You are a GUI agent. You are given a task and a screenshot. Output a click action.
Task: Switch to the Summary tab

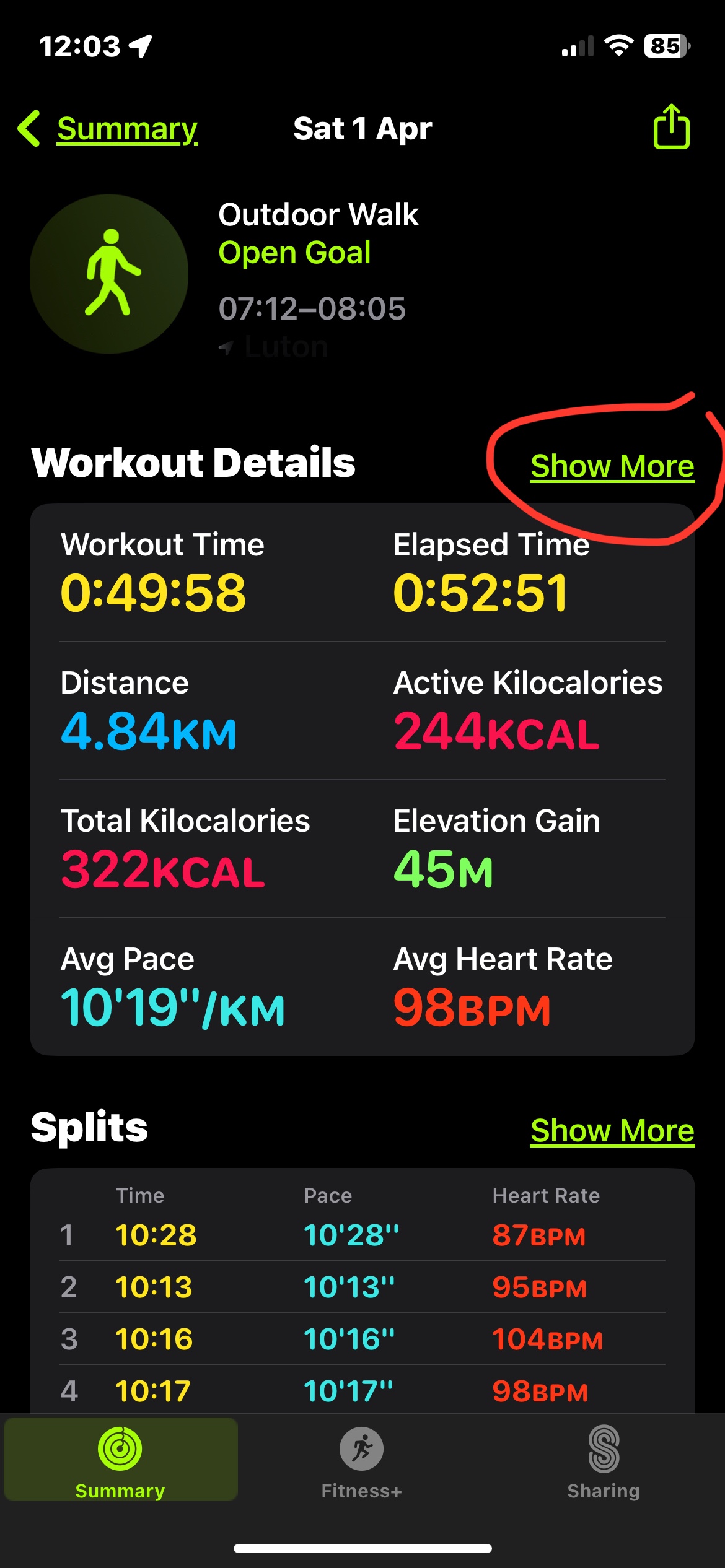tap(120, 1461)
